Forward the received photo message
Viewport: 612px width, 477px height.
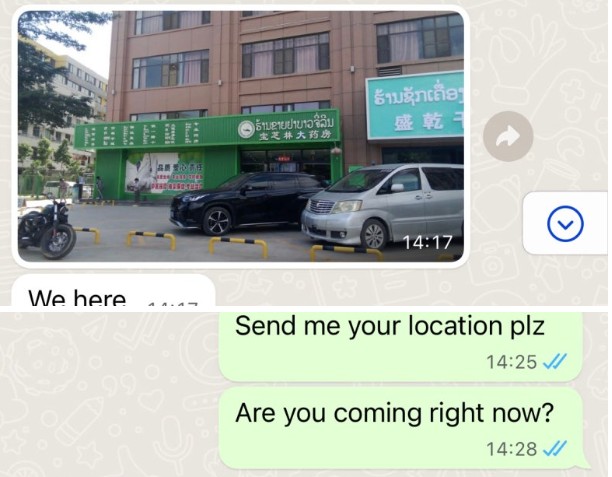coord(508,137)
